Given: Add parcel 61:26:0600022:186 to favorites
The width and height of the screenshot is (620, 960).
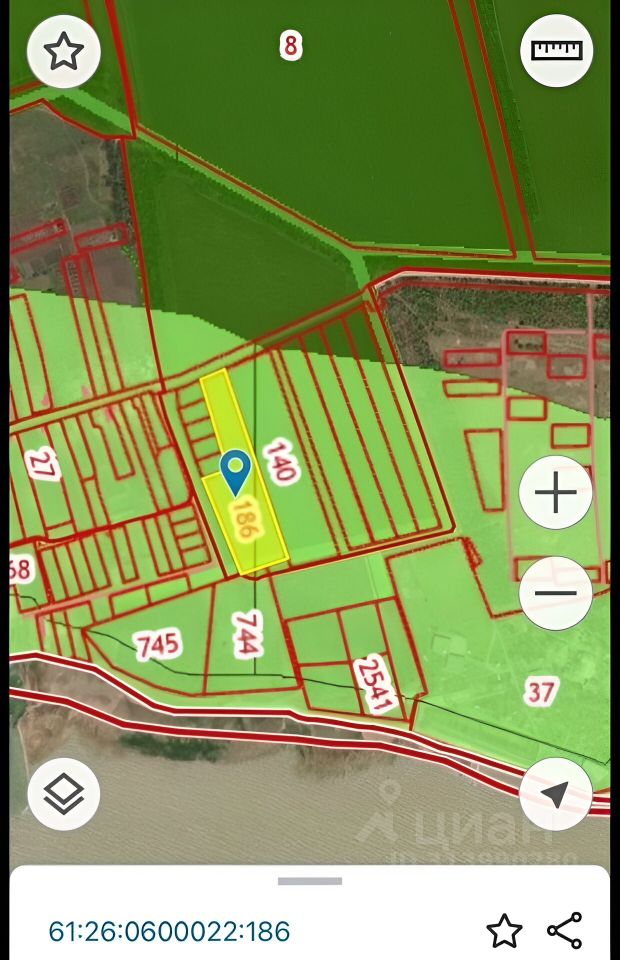Looking at the screenshot, I should [x=504, y=931].
